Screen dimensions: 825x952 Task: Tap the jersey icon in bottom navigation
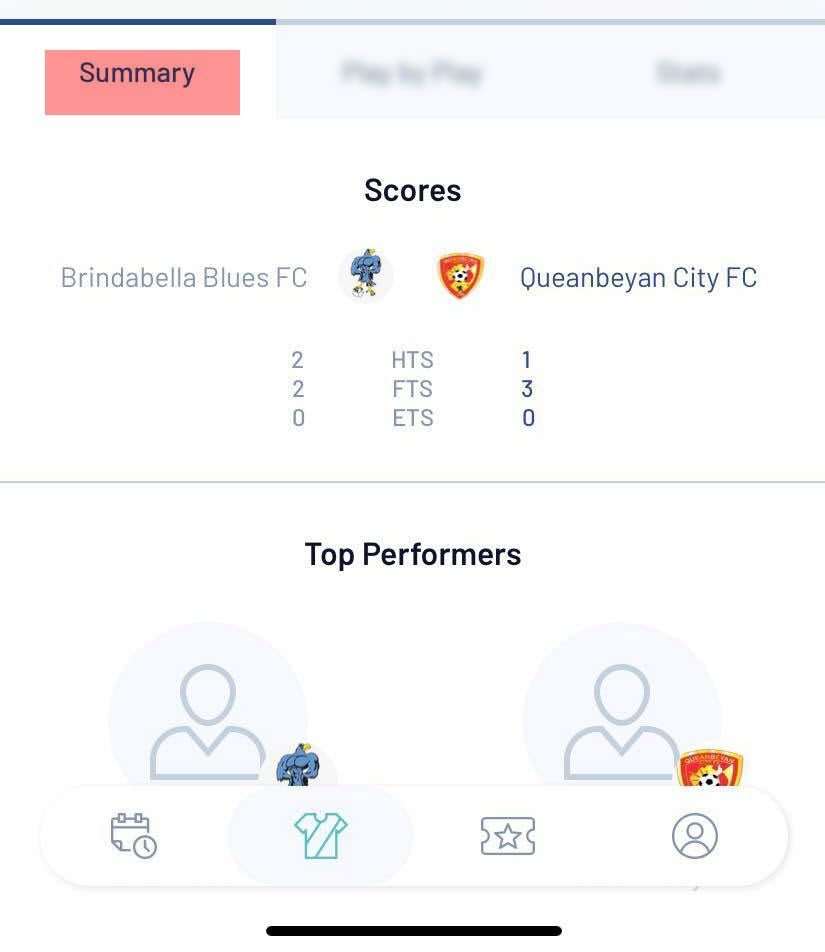(x=320, y=835)
